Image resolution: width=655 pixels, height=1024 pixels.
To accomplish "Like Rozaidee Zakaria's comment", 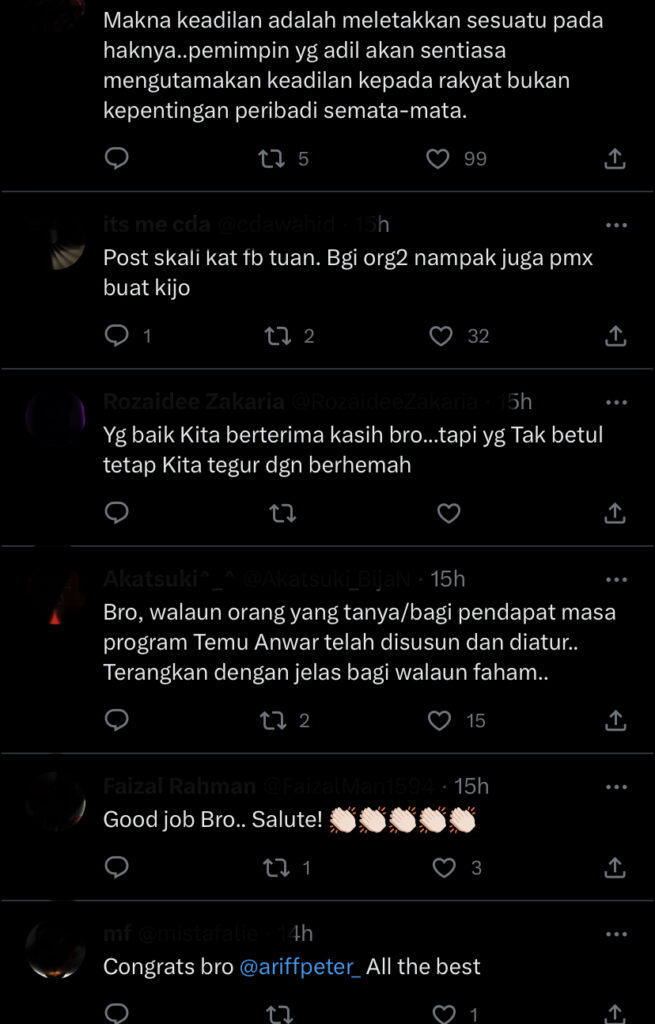I will (x=449, y=513).
